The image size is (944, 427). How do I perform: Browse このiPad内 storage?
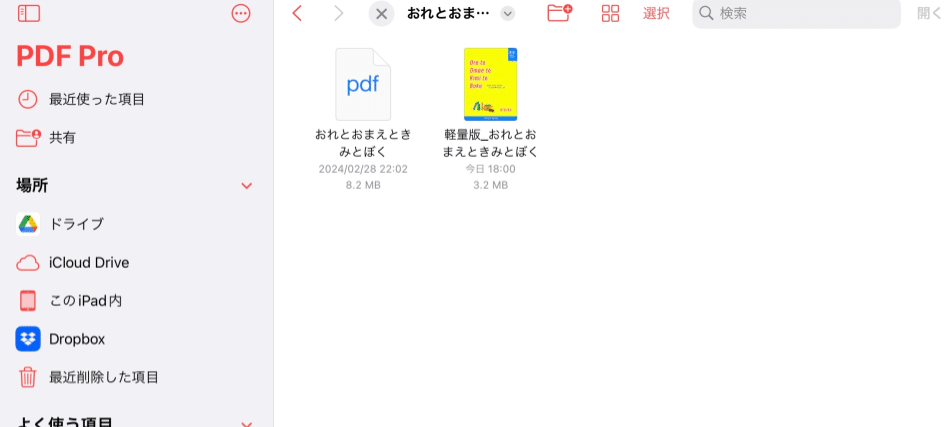point(85,300)
